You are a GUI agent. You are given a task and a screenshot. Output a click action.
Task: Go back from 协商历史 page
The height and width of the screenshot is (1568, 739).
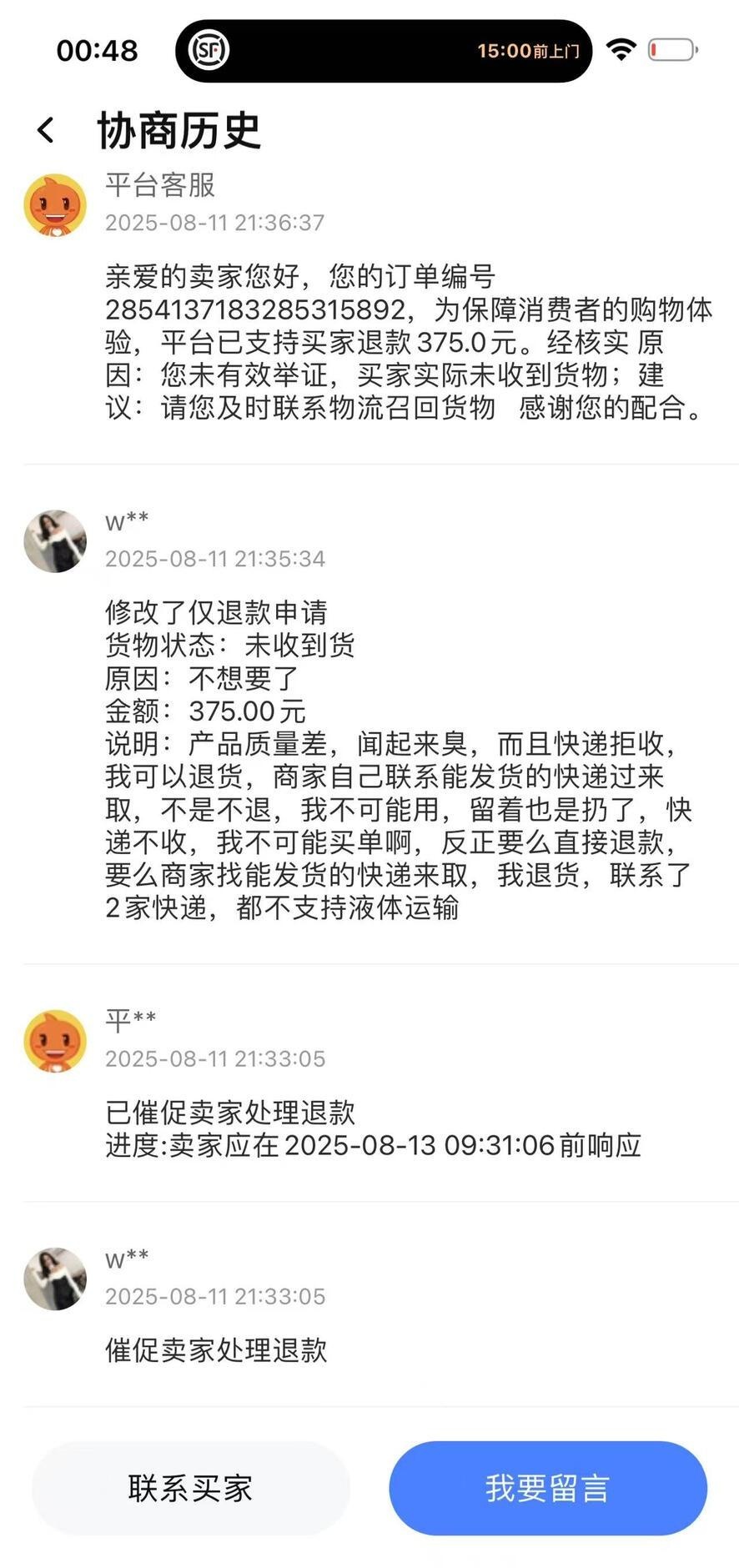pyautogui.click(x=47, y=130)
